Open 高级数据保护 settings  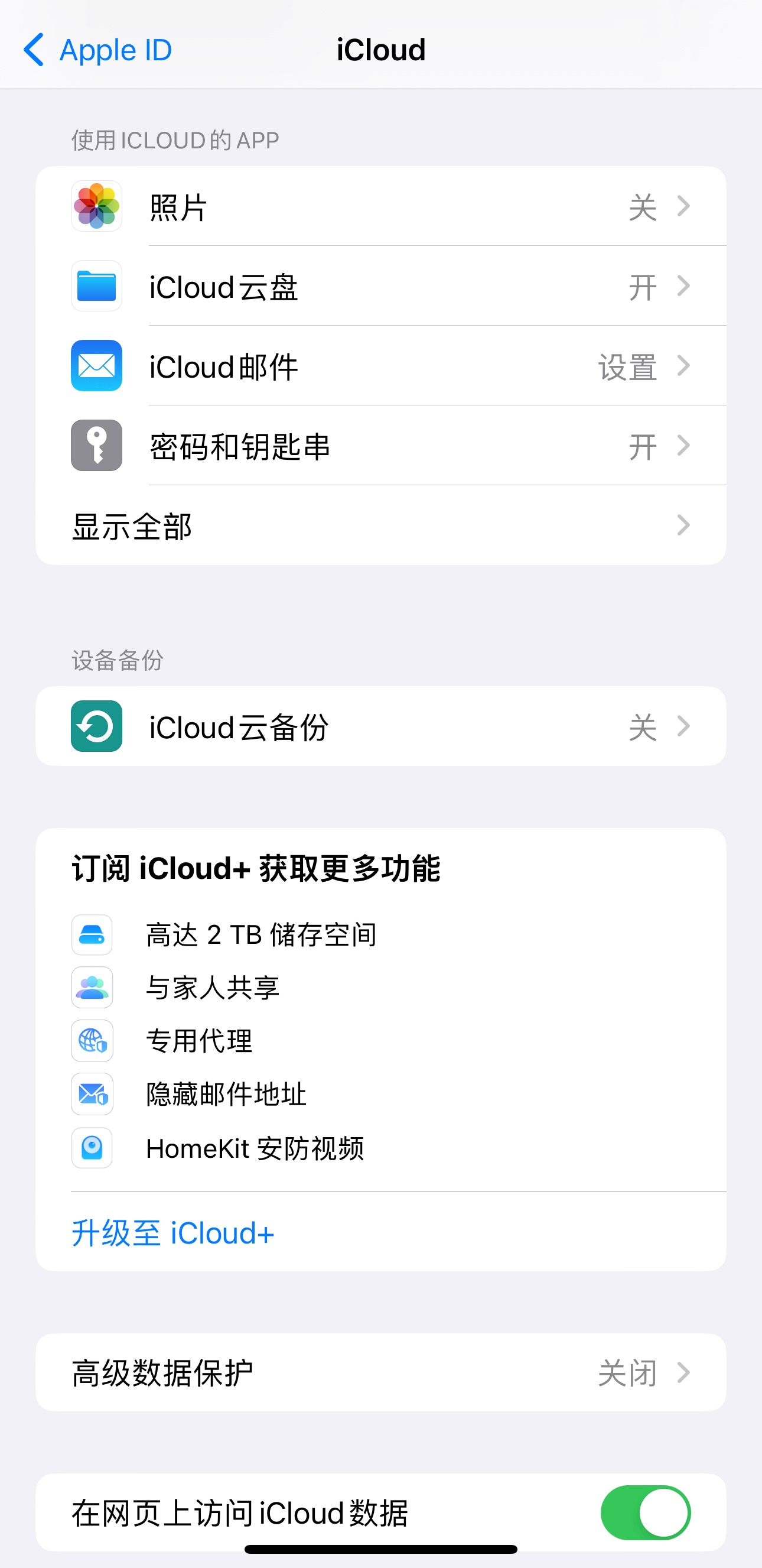[x=380, y=1373]
